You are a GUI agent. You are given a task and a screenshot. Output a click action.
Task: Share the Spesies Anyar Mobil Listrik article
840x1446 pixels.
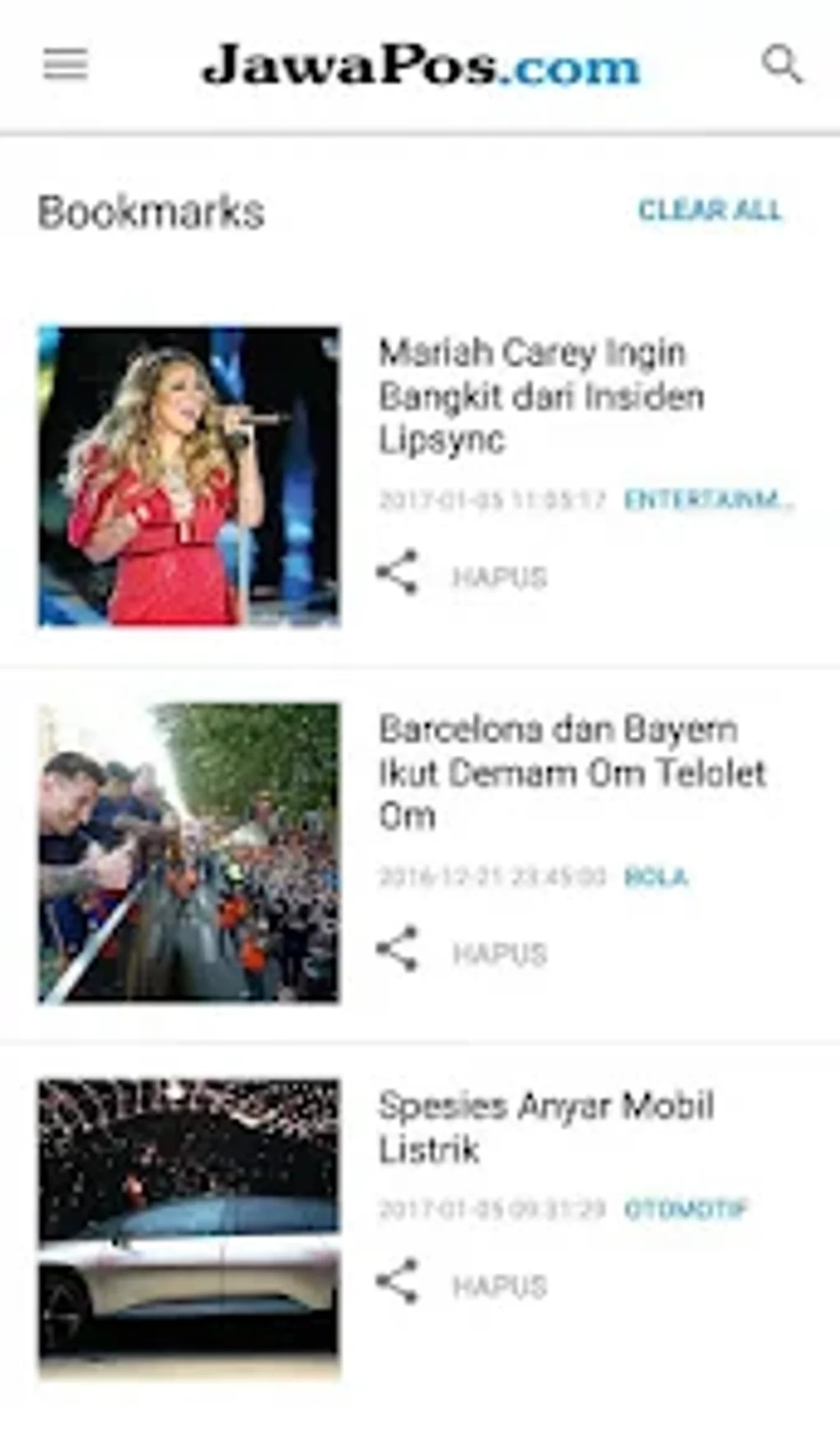point(398,1281)
